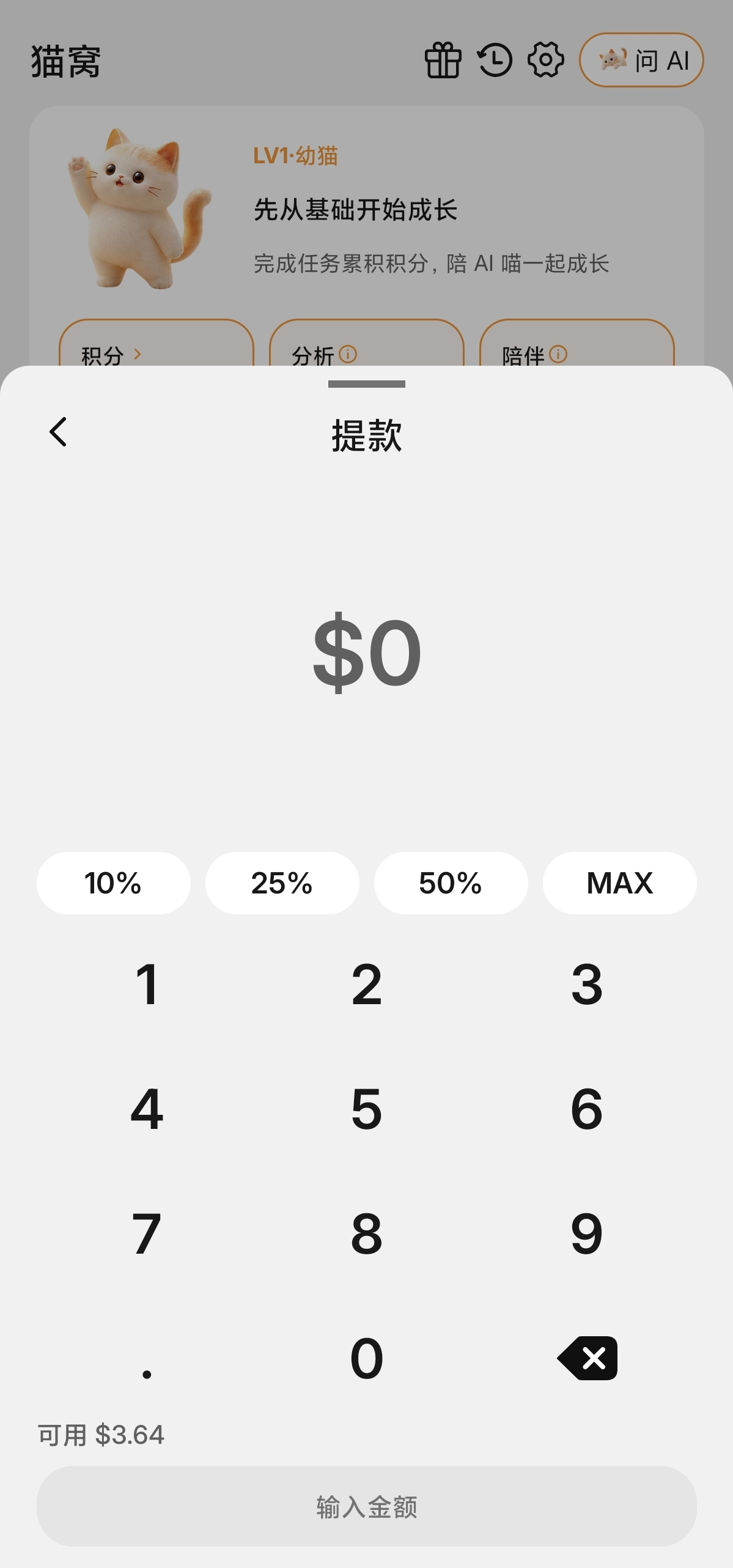Tap the sheet drag handle

pos(367,384)
